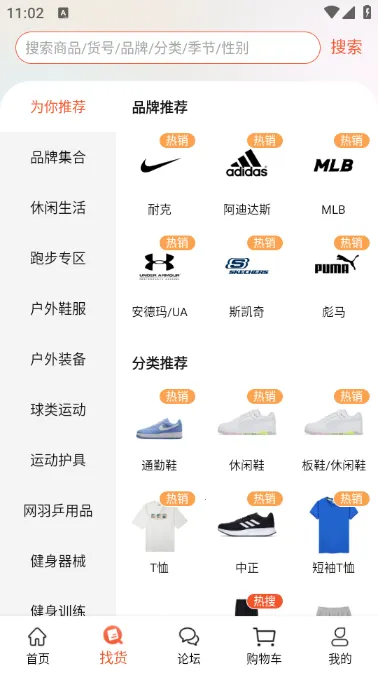Select the 品牌集合 category

[x=58, y=157]
